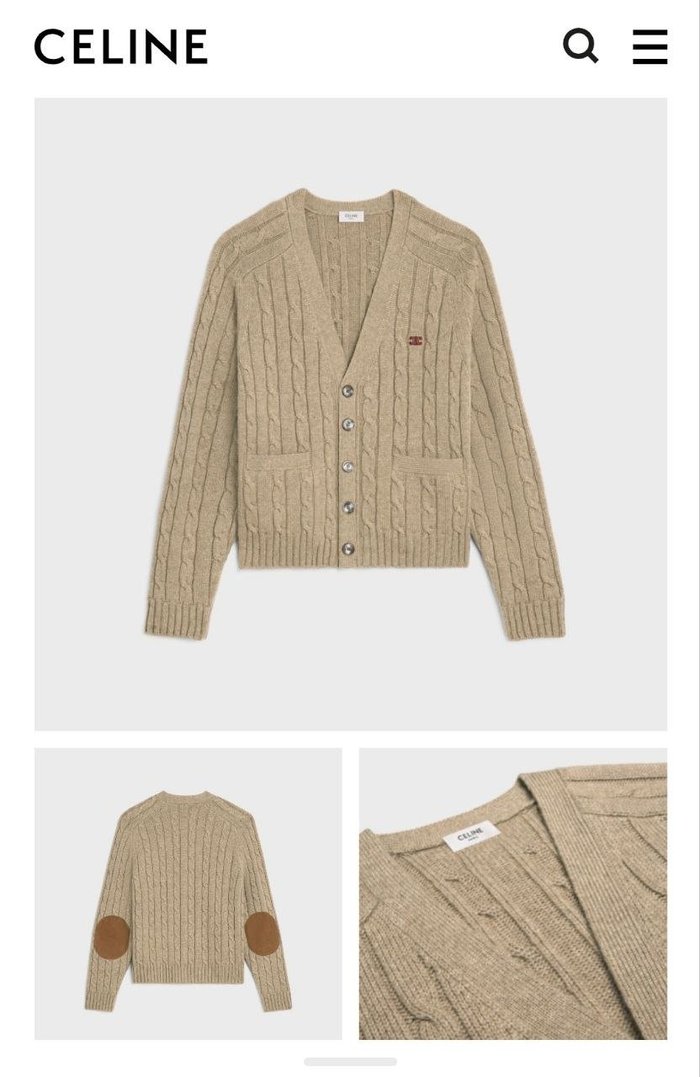Open the back view image with elbow patches
Viewport: 700px width, 1077px height.
188,893
